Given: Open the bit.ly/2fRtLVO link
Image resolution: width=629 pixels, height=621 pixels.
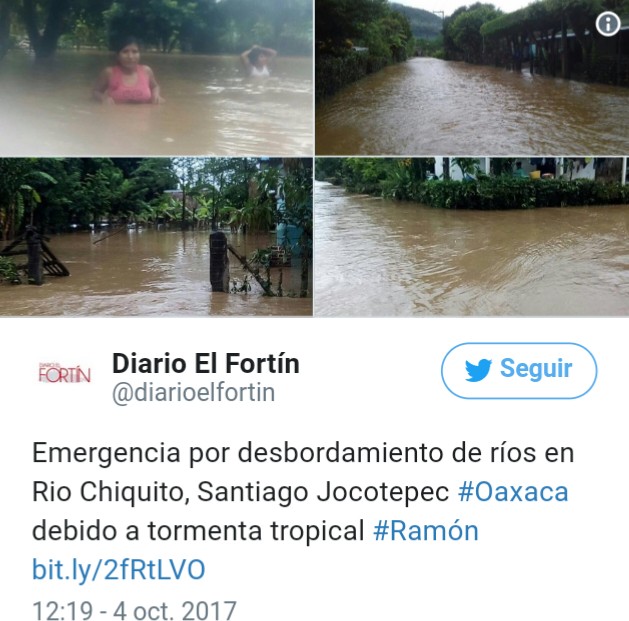Looking at the screenshot, I should point(118,570).
